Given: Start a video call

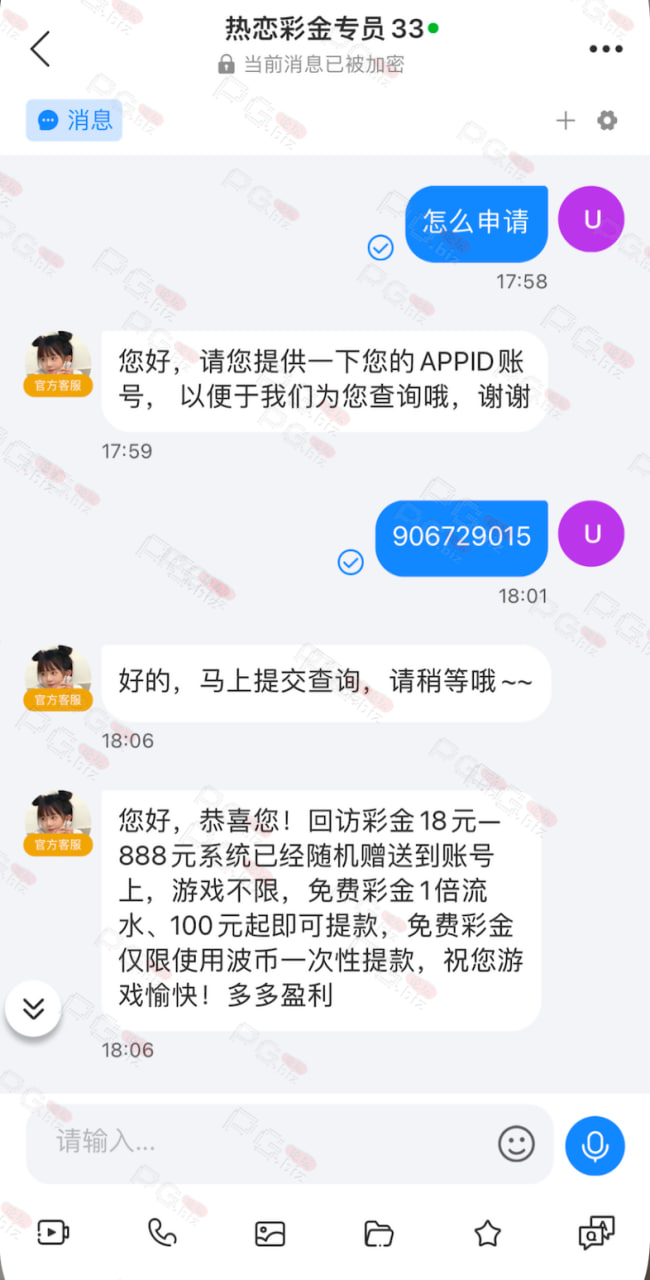Looking at the screenshot, I should 52,1233.
